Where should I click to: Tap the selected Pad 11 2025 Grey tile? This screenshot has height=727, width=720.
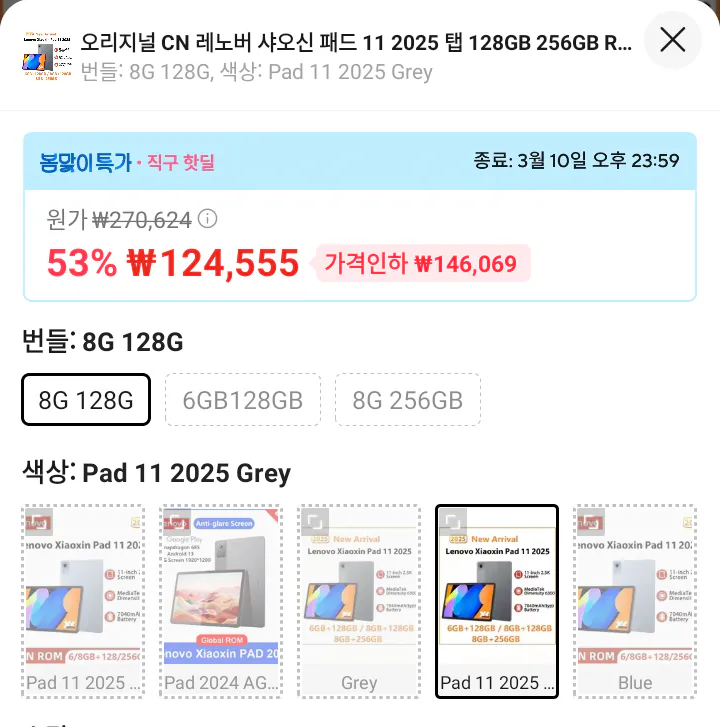click(x=497, y=600)
